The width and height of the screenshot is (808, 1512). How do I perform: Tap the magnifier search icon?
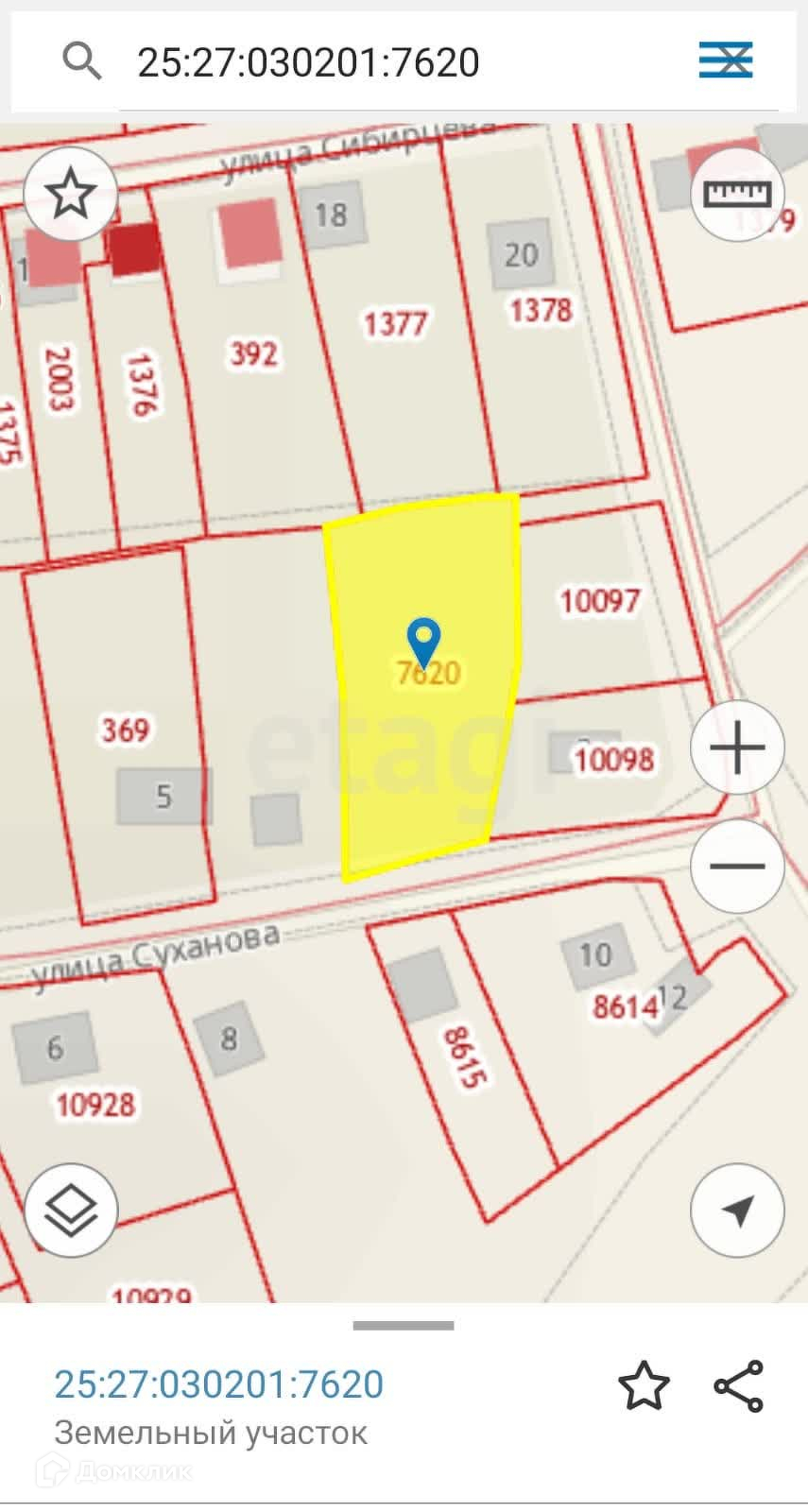click(81, 61)
